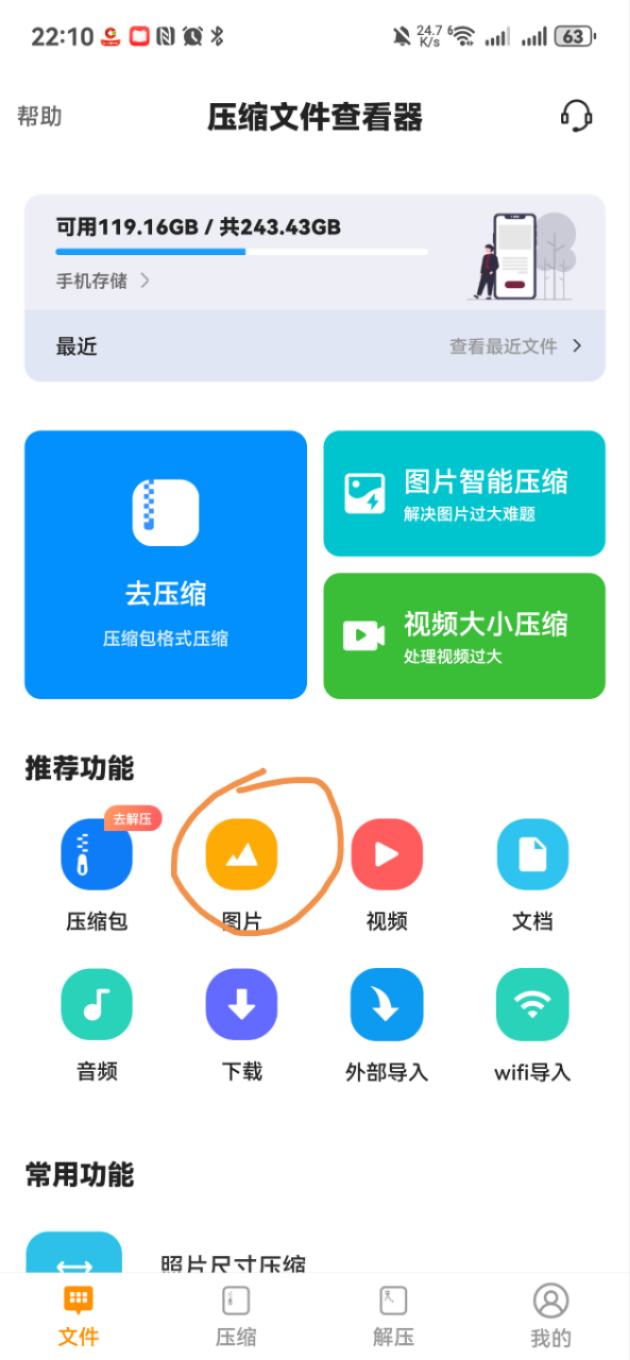Open the 去压缩 compression card

click(166, 564)
